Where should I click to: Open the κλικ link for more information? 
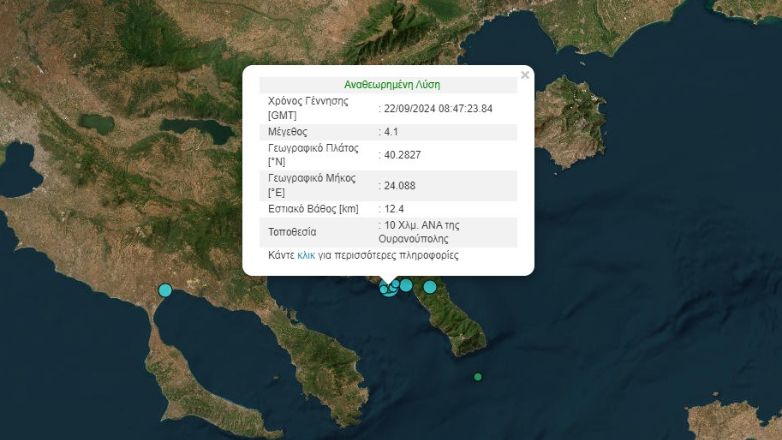click(x=306, y=256)
